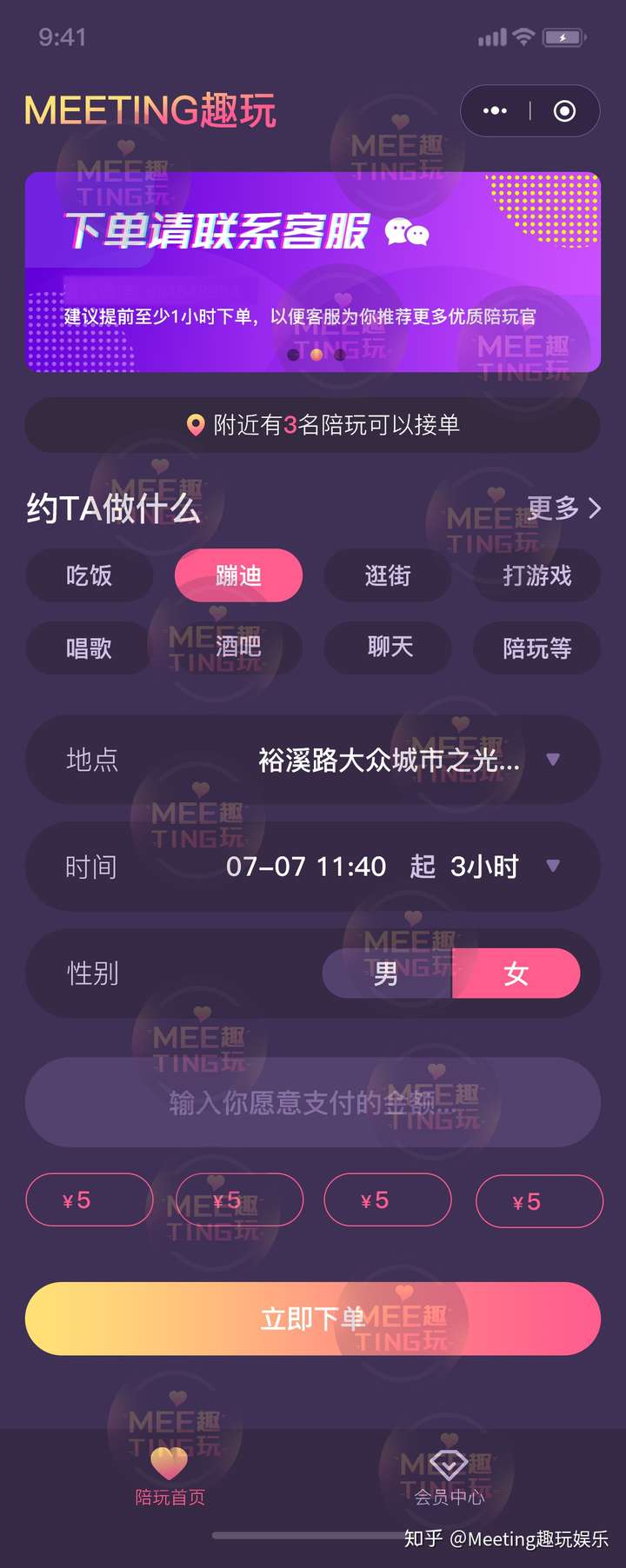Tap the cellular signal bars icon

(494, 37)
